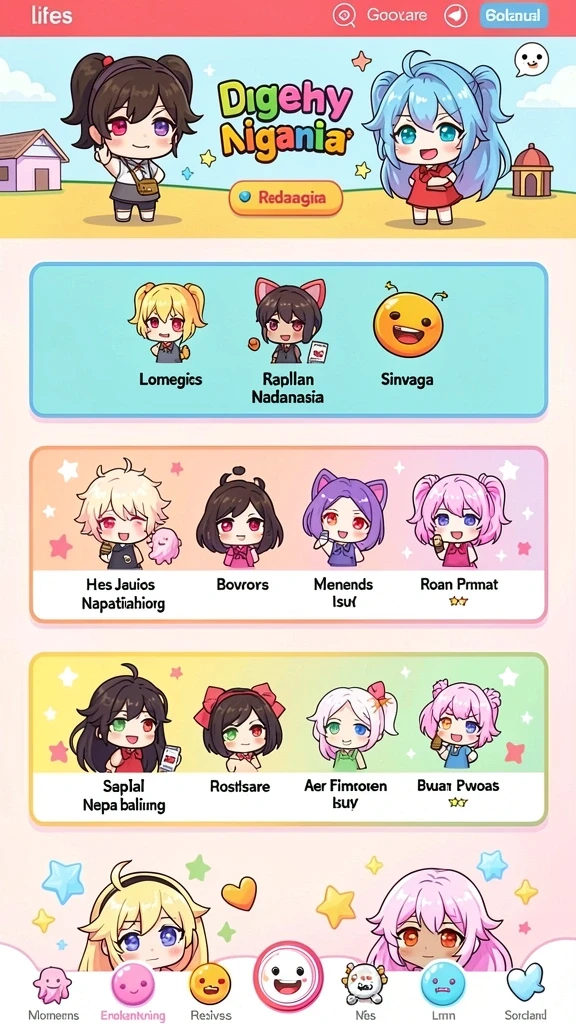Open Rapllan Nadanasia character
This screenshot has height=1024, width=576.
[287, 341]
